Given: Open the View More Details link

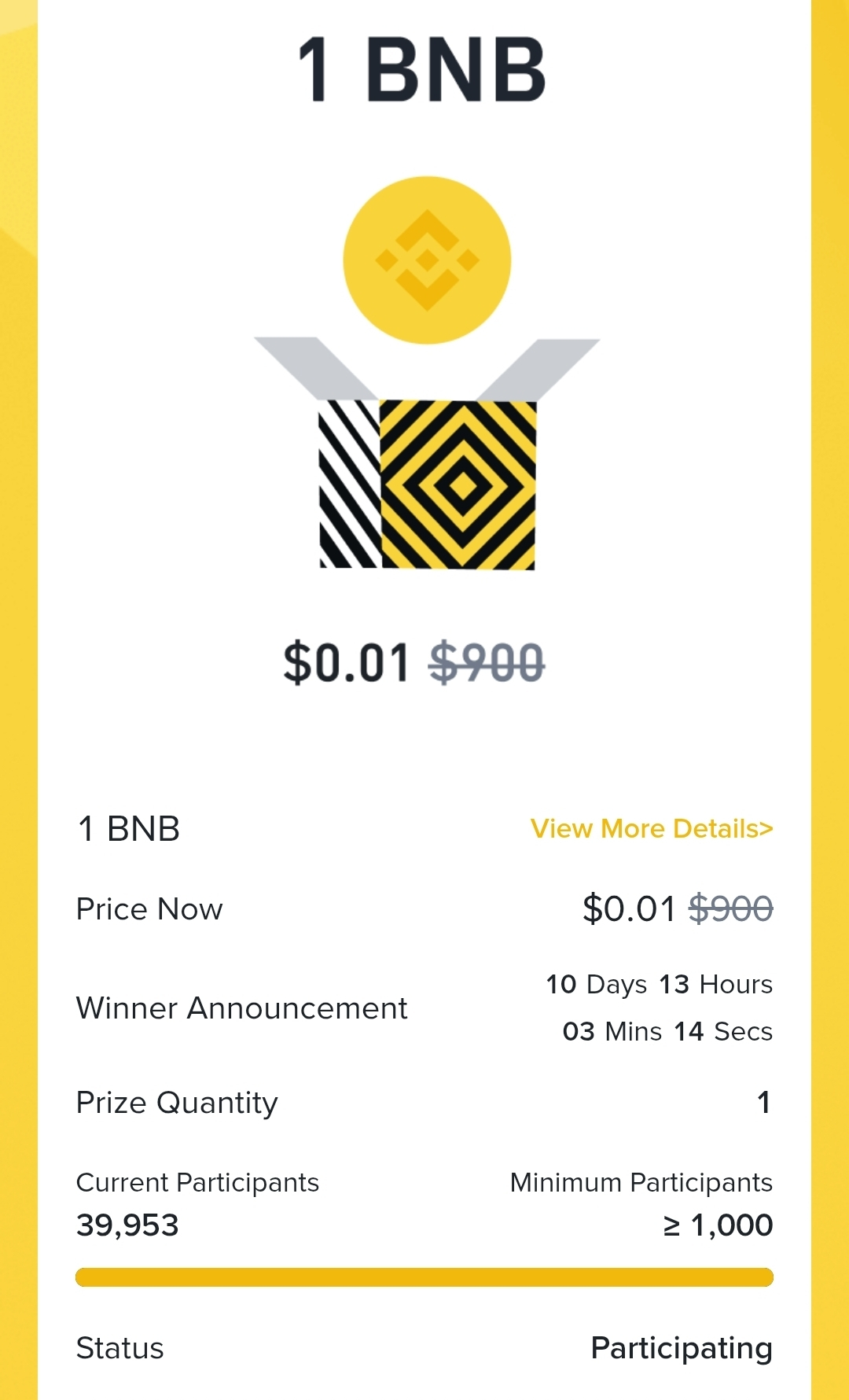Looking at the screenshot, I should click(x=651, y=828).
